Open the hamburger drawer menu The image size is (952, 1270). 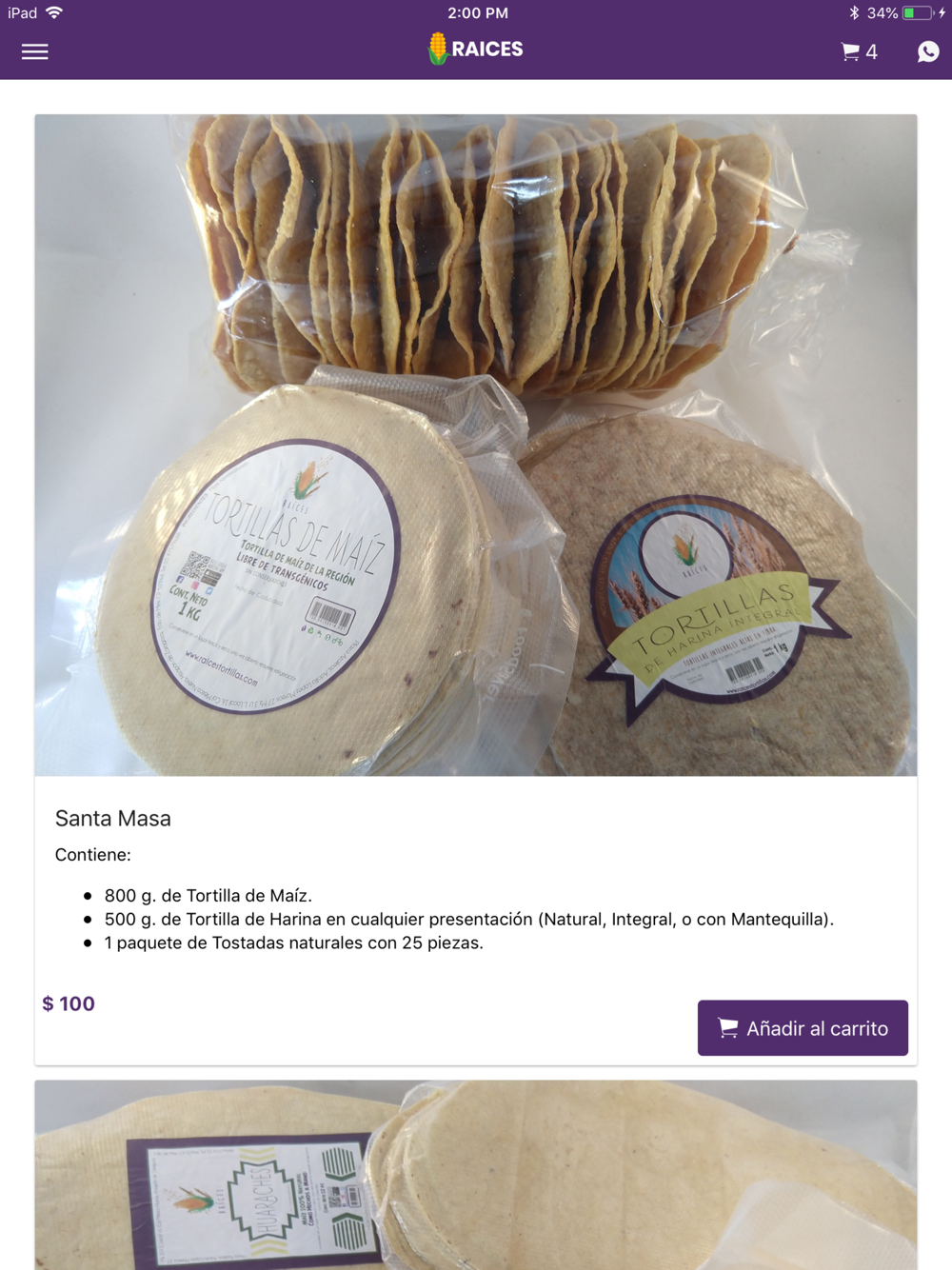[35, 51]
